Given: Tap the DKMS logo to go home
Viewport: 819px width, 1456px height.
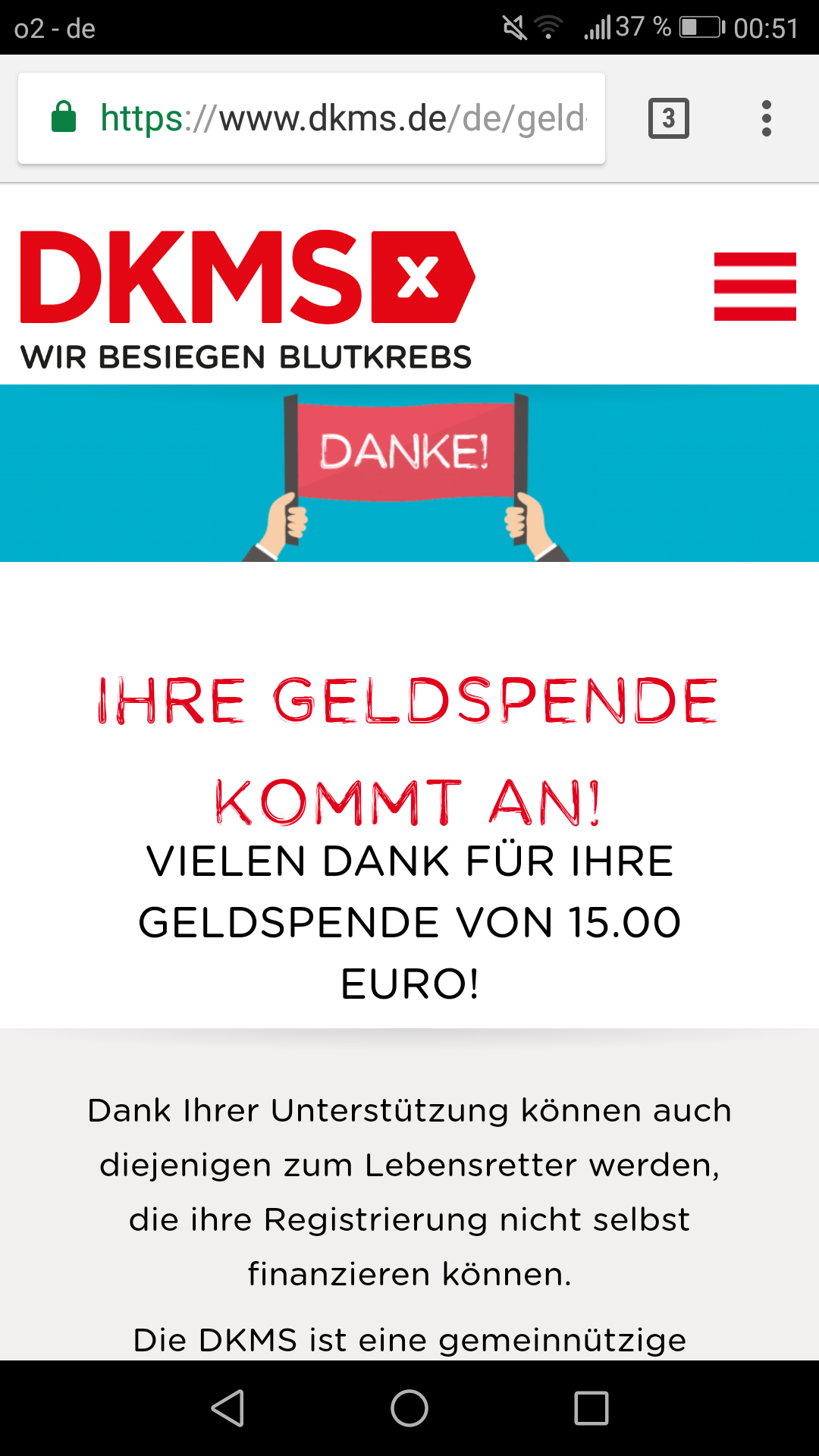Looking at the screenshot, I should [247, 300].
